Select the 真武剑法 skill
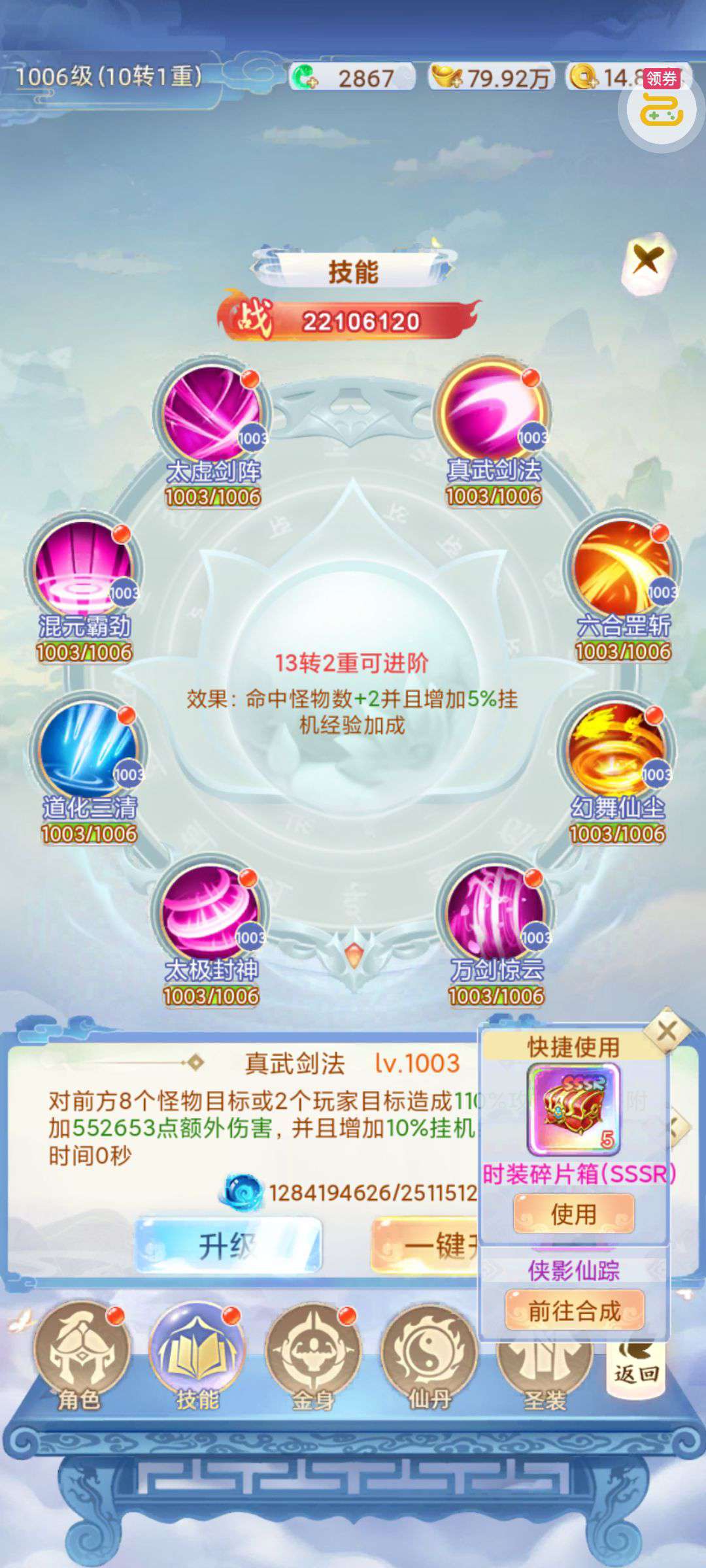Viewport: 706px width, 1568px height. (x=492, y=412)
